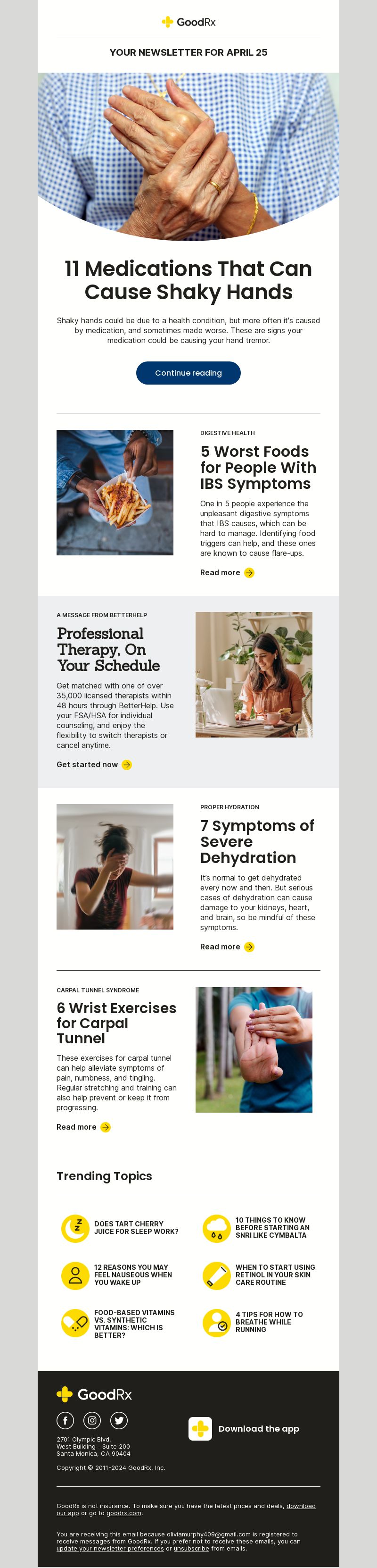Tap the Continue reading button
This screenshot has height=1568, width=377.
click(188, 372)
